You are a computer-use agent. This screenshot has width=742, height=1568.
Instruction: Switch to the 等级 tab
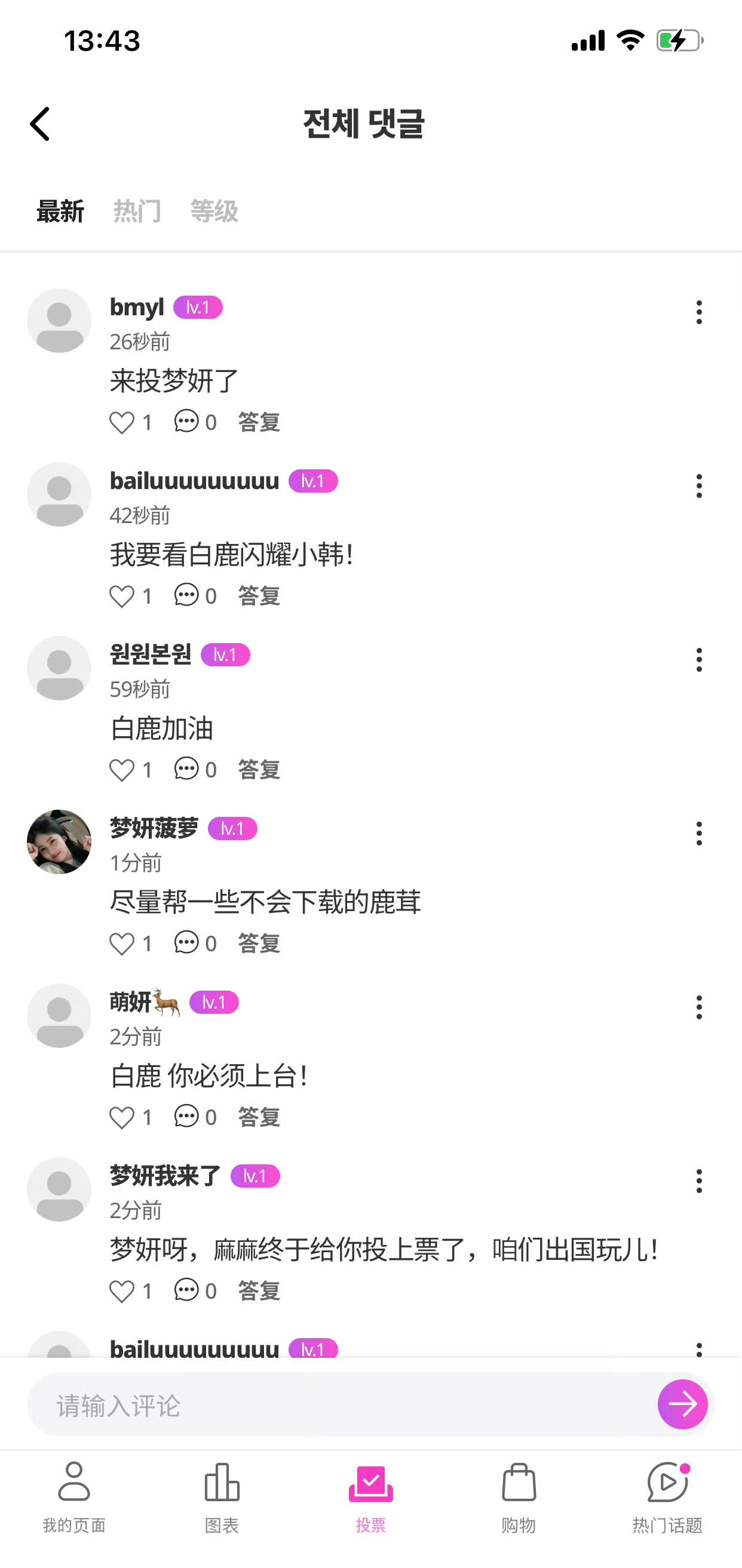coord(214,211)
